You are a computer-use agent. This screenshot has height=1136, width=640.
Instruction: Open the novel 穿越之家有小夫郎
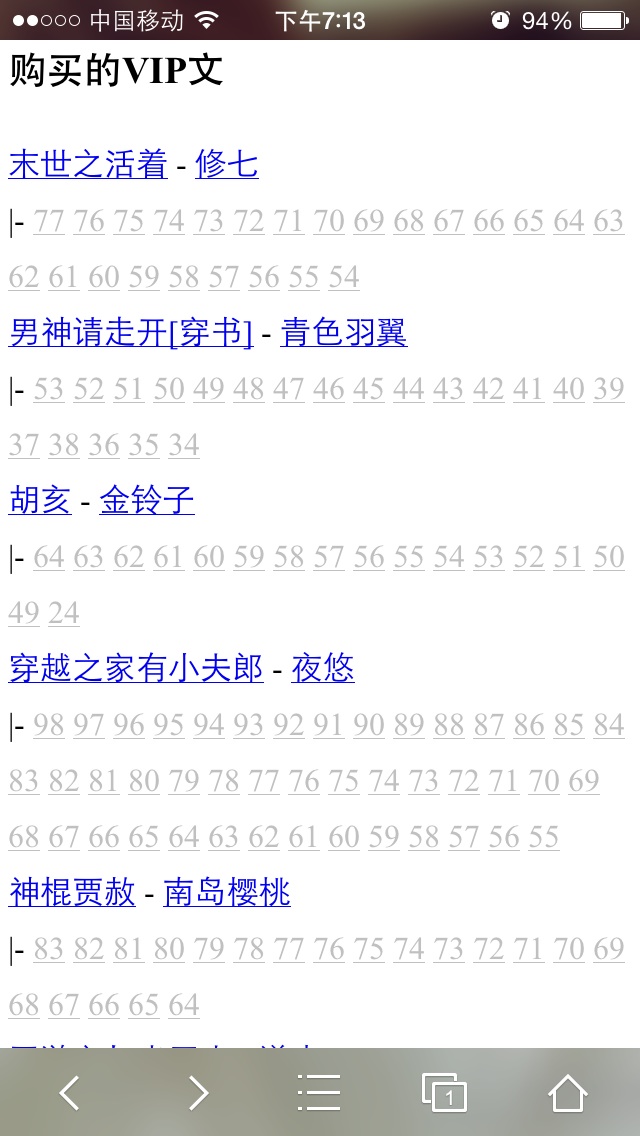(136, 668)
